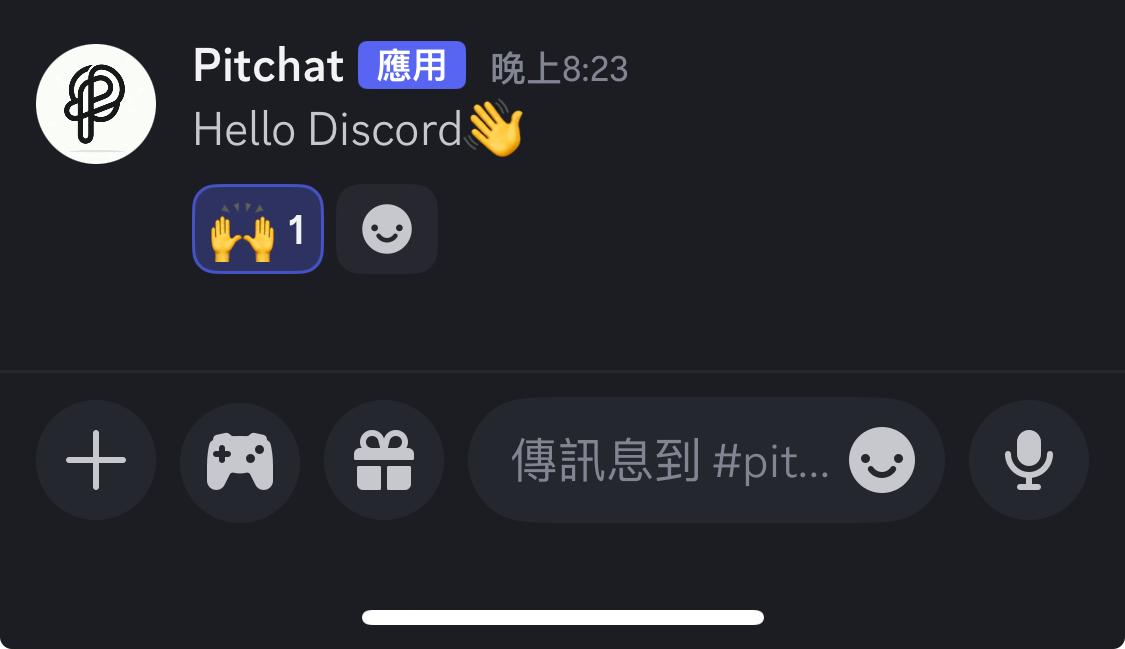Focus the message input field
Screen dimensions: 1125x649
coord(660,460)
